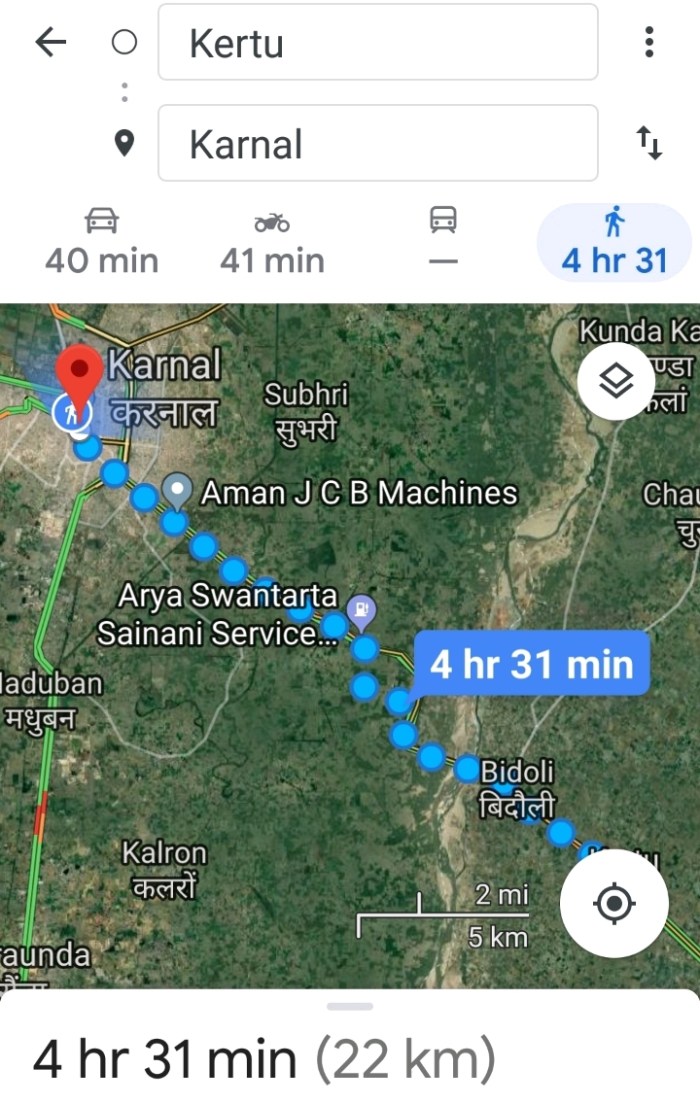700x1103 pixels.
Task: Select motorcycle mode, 41 min
Action: click(x=272, y=241)
